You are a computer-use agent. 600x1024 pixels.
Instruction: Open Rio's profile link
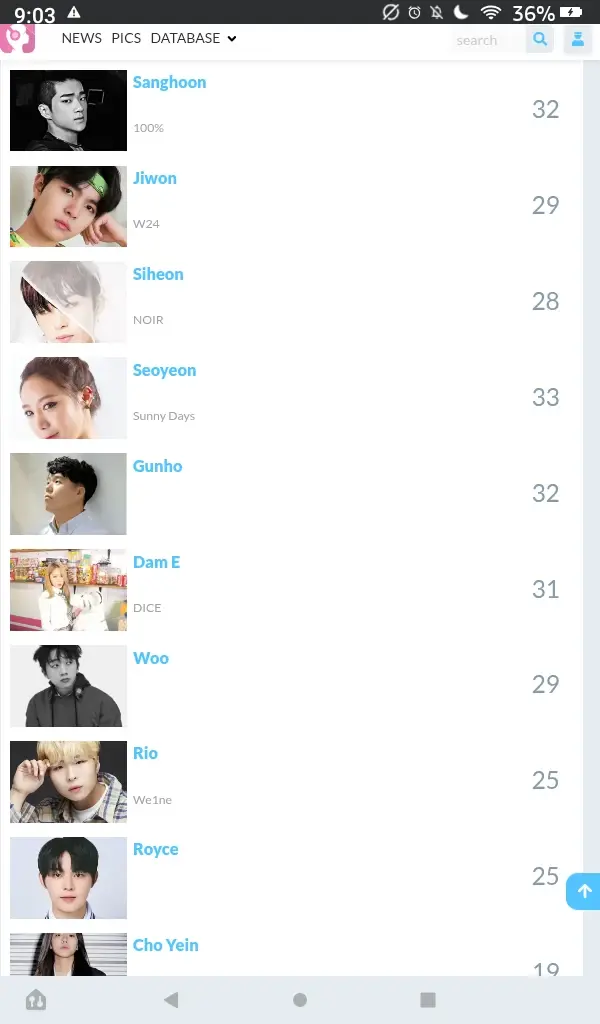click(145, 753)
